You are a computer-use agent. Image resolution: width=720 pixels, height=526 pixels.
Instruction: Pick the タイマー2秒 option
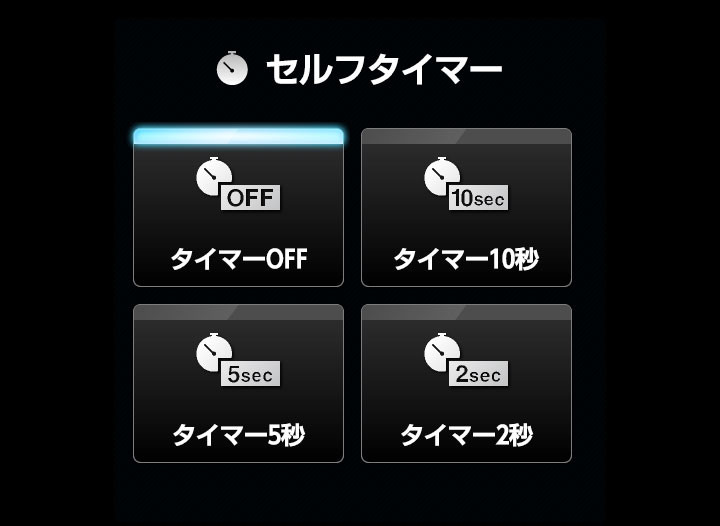pyautogui.click(x=467, y=384)
